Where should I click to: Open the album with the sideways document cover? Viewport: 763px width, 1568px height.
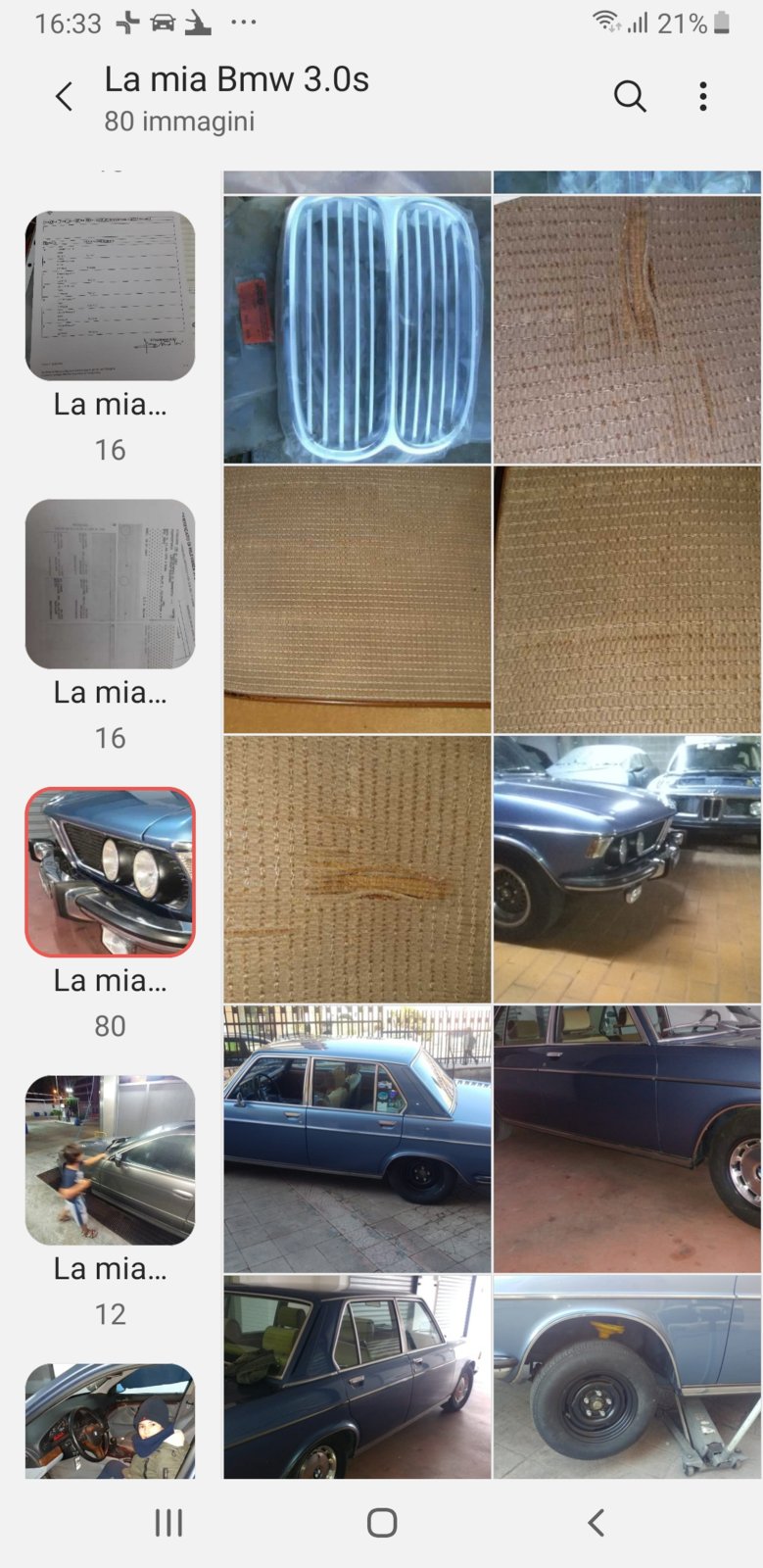click(x=110, y=584)
